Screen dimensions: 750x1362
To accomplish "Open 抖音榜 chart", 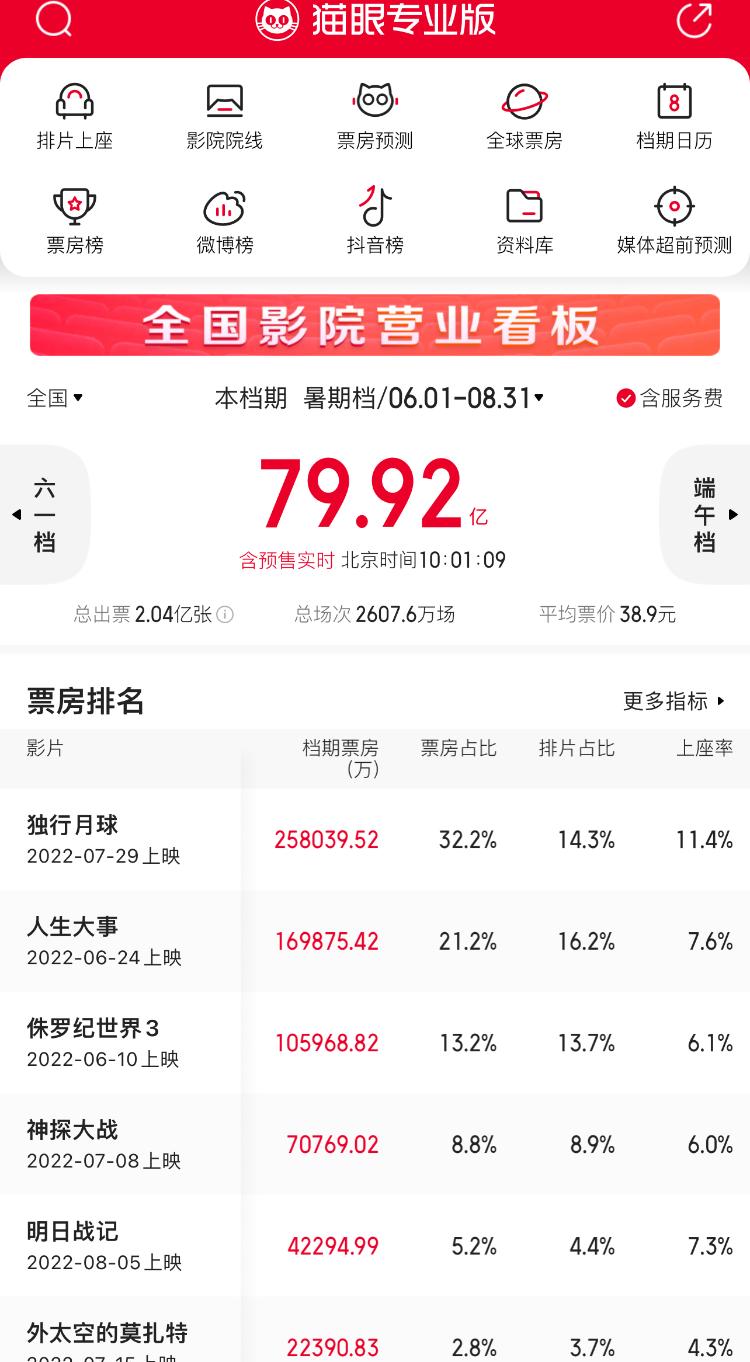I will click(375, 221).
